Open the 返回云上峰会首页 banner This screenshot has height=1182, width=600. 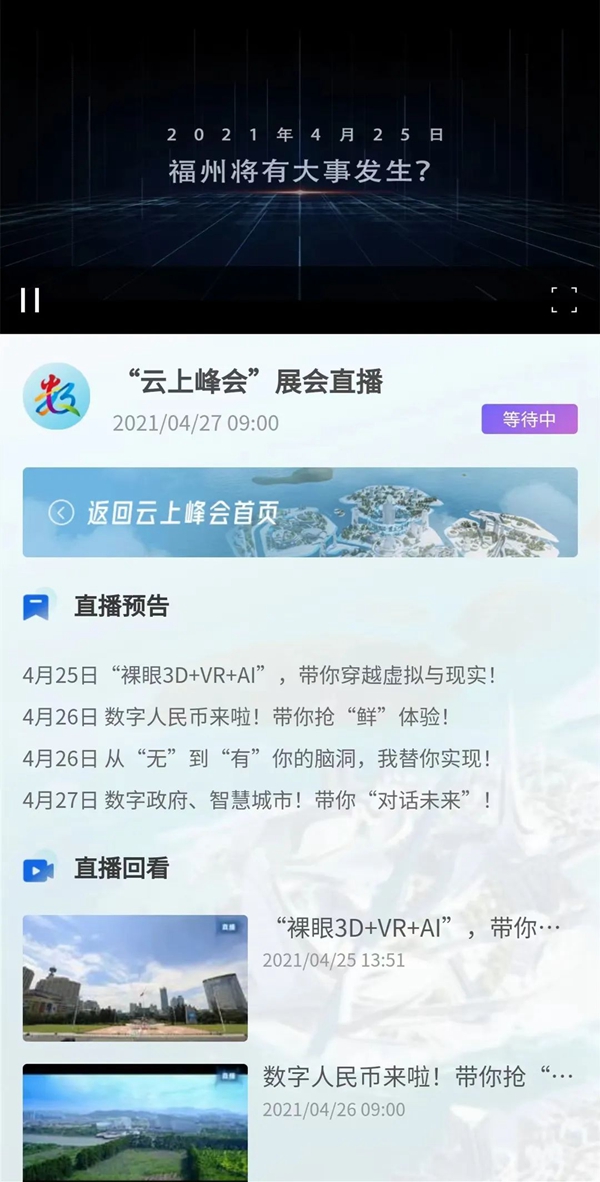point(300,512)
